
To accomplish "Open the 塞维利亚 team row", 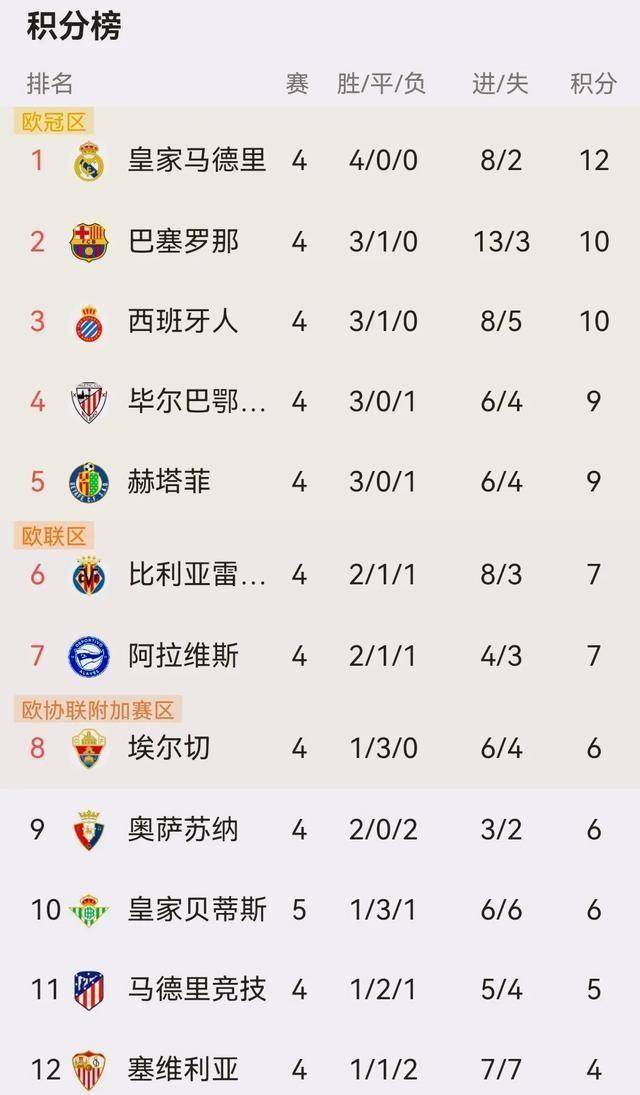I will coord(320,1069).
